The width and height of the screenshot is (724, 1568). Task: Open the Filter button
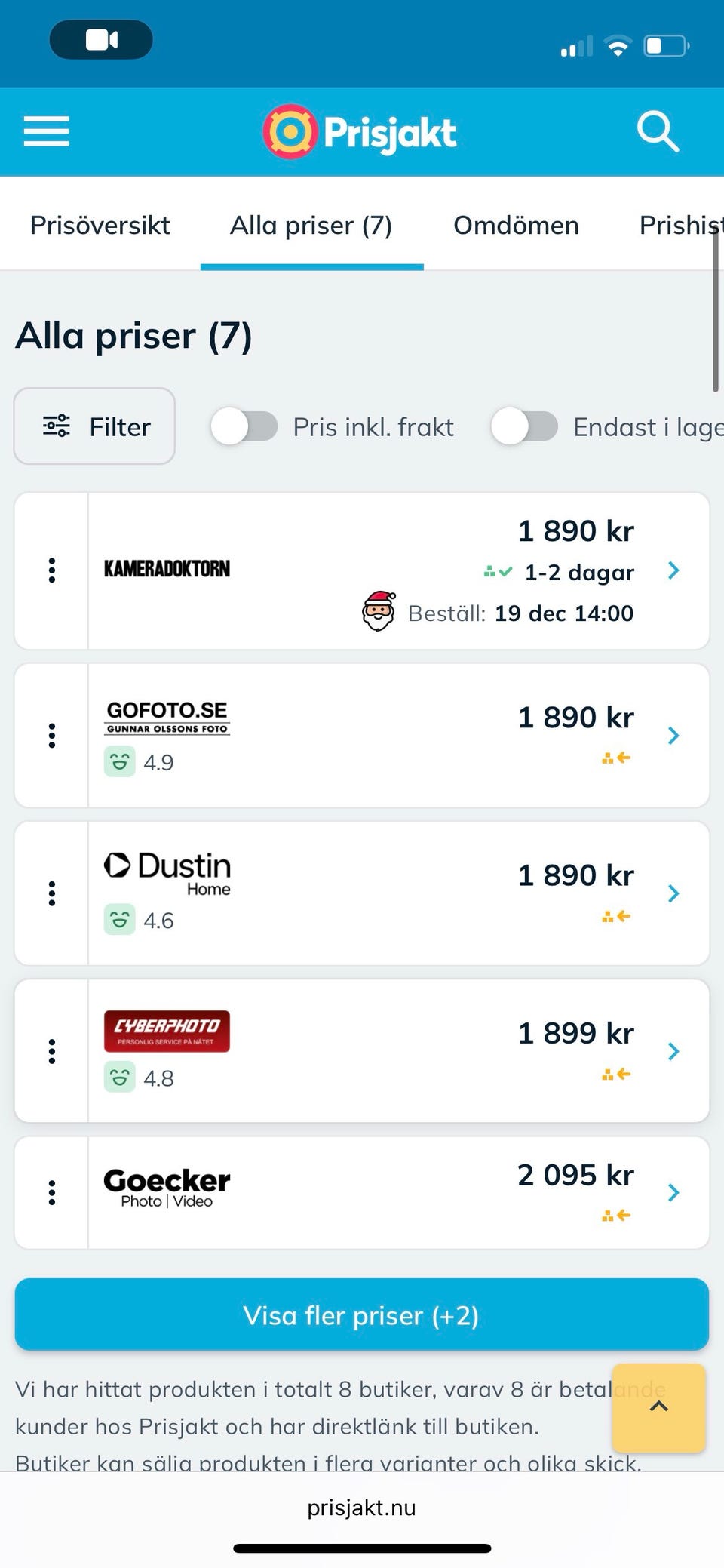[95, 426]
